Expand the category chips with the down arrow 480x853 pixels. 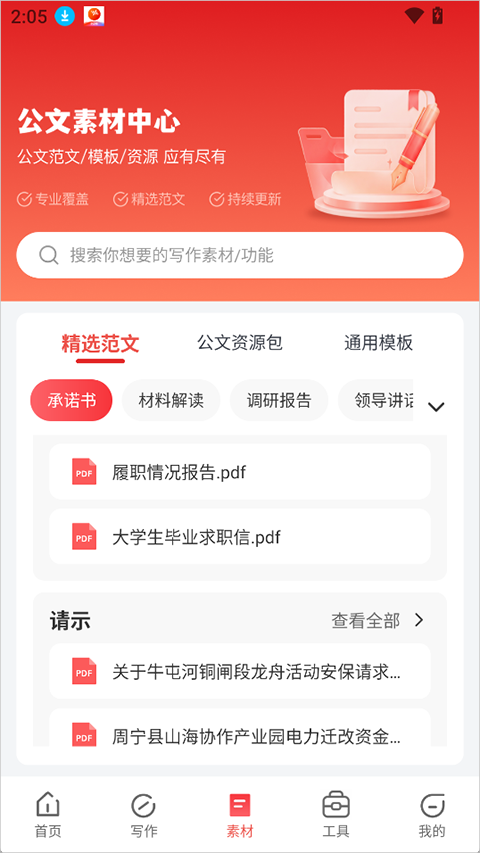click(x=436, y=407)
